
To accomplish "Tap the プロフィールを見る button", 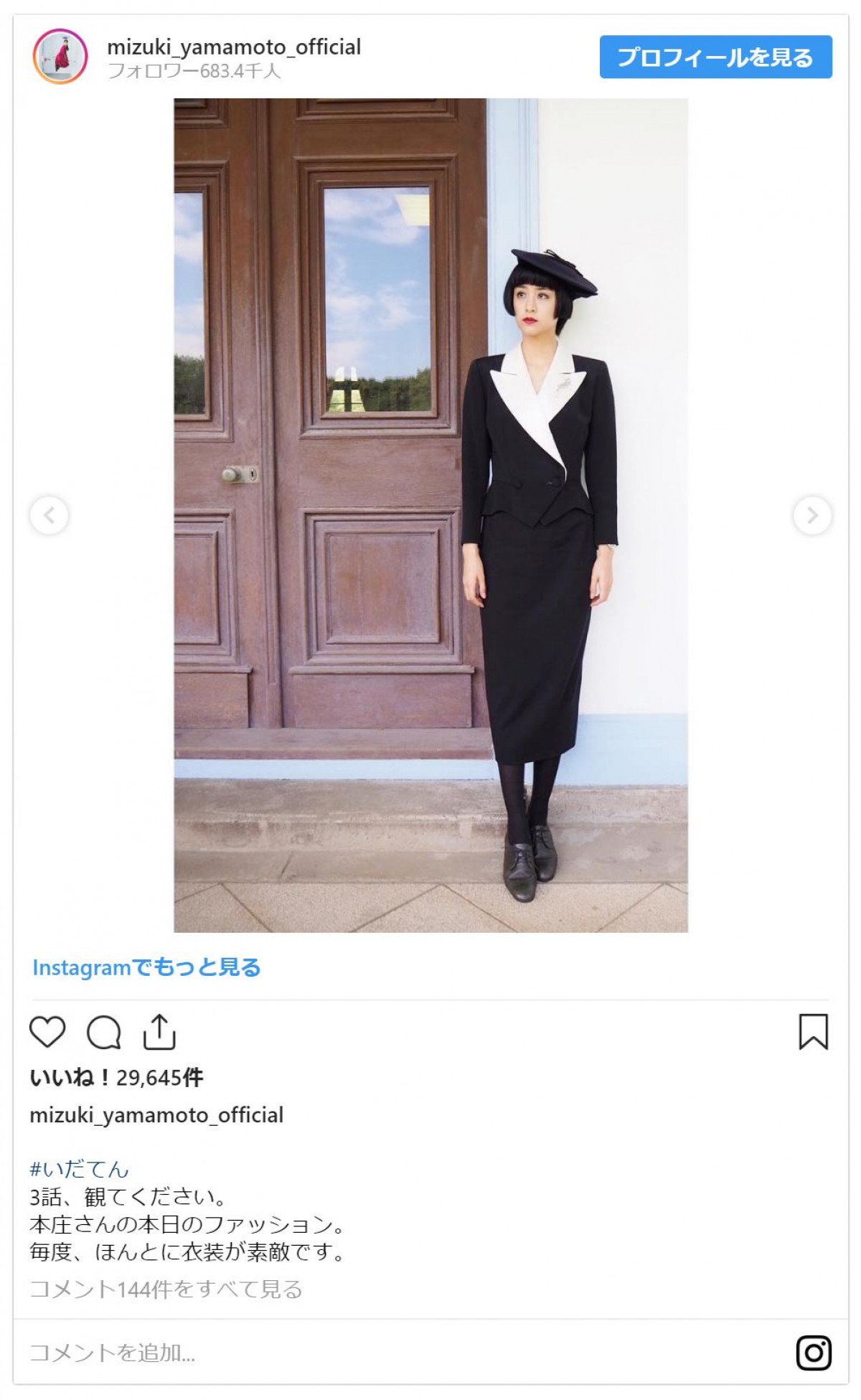I will point(715,57).
